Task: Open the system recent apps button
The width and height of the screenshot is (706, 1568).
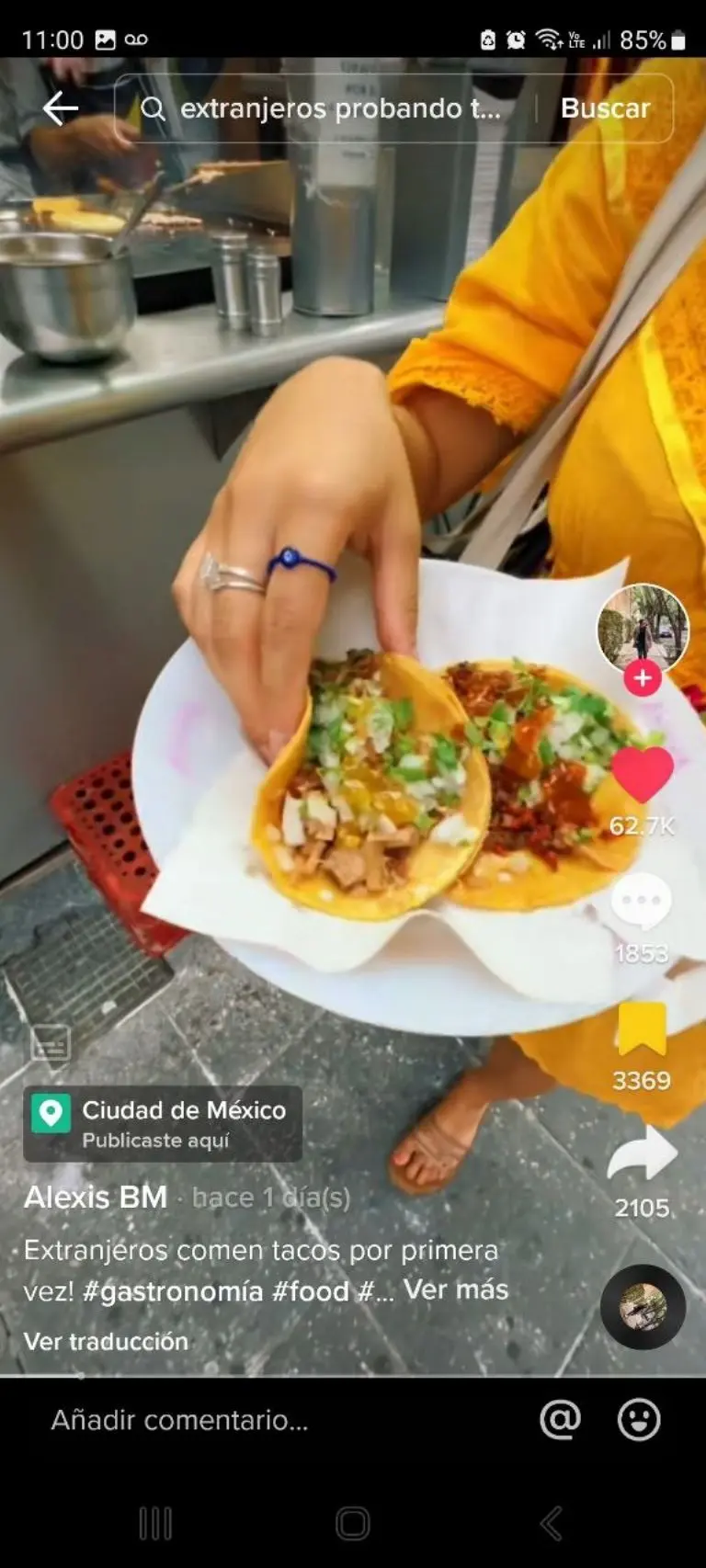Action: (x=155, y=1523)
